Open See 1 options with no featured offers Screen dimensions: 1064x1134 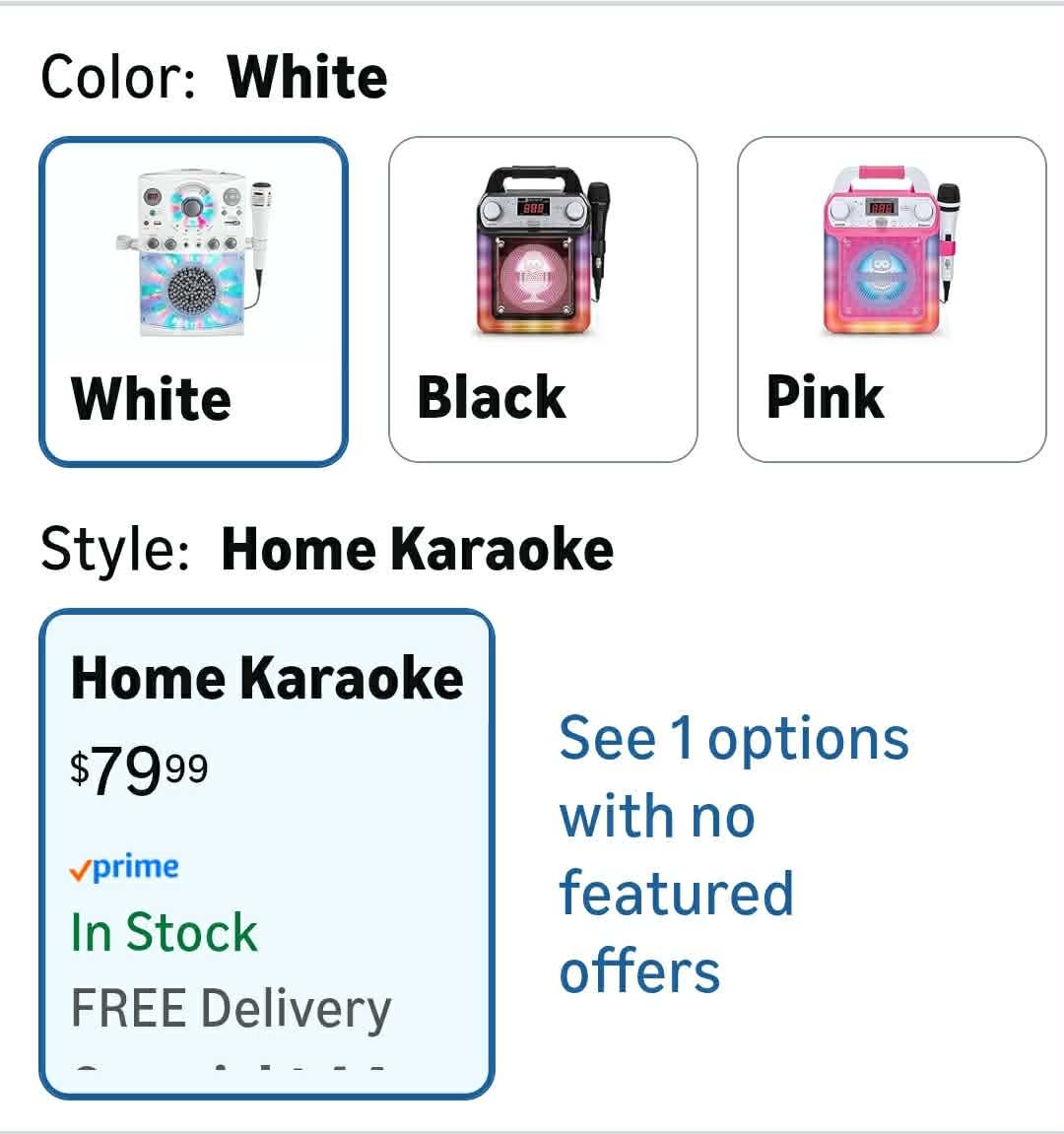pos(733,854)
